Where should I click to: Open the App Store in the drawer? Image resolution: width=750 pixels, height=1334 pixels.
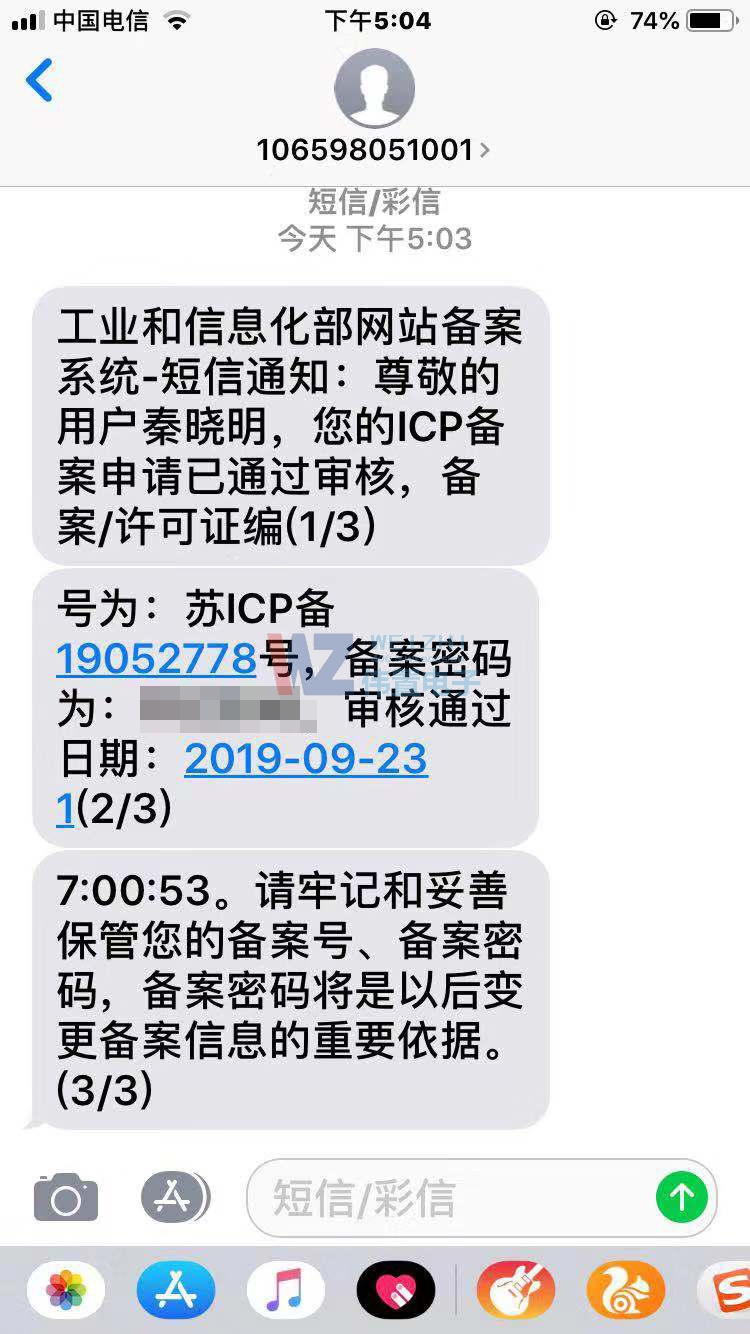click(176, 1290)
